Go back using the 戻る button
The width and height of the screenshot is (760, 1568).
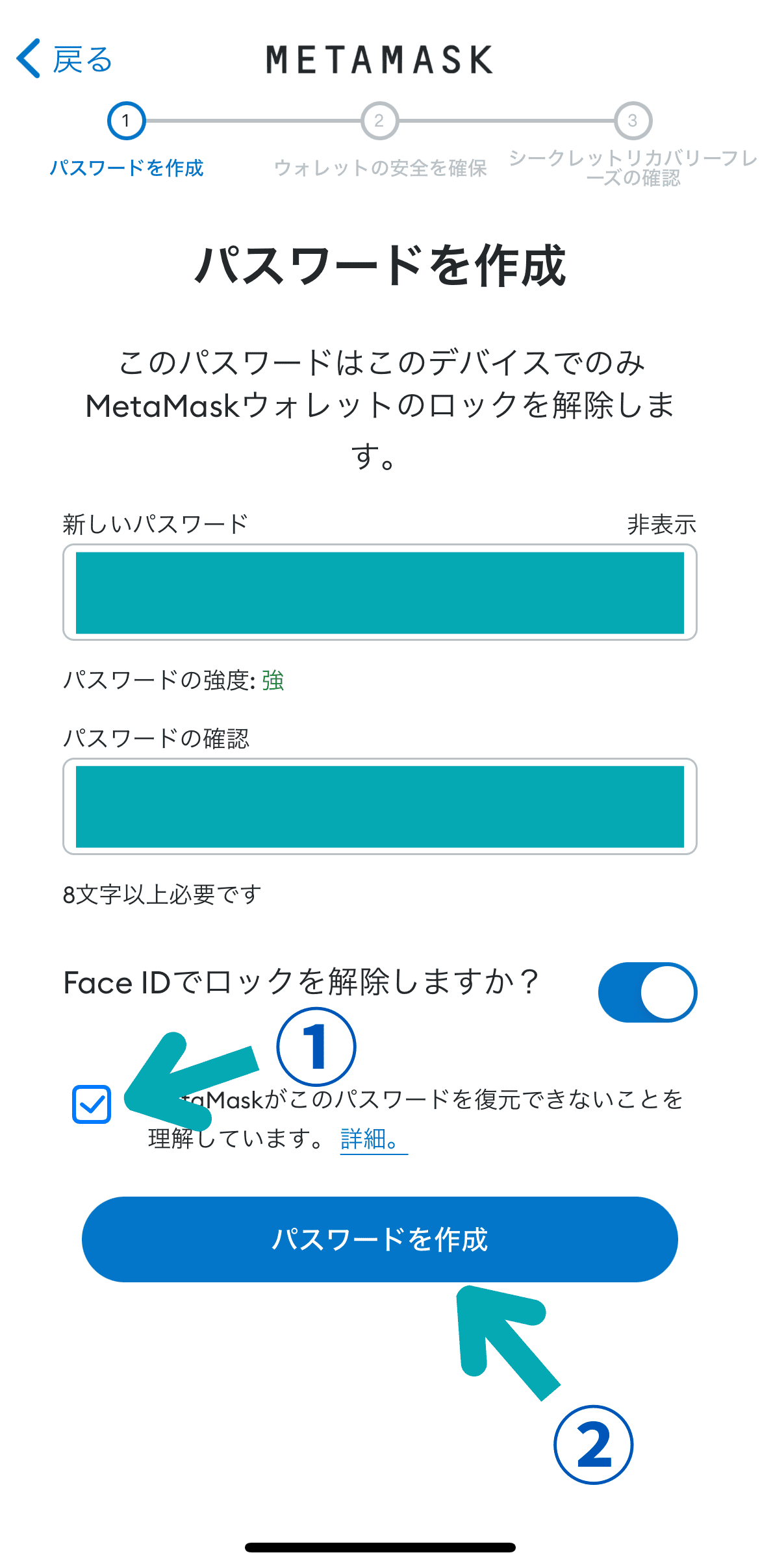[65, 60]
